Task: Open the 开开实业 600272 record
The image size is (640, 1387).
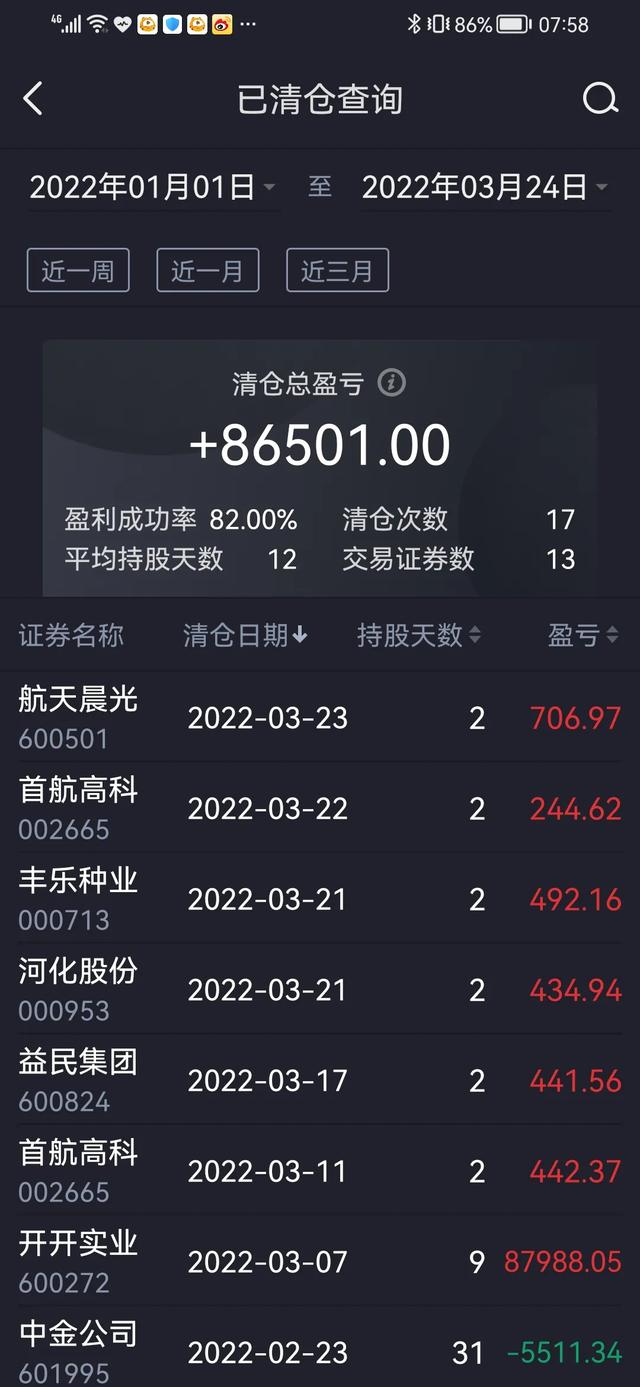Action: tap(320, 1261)
